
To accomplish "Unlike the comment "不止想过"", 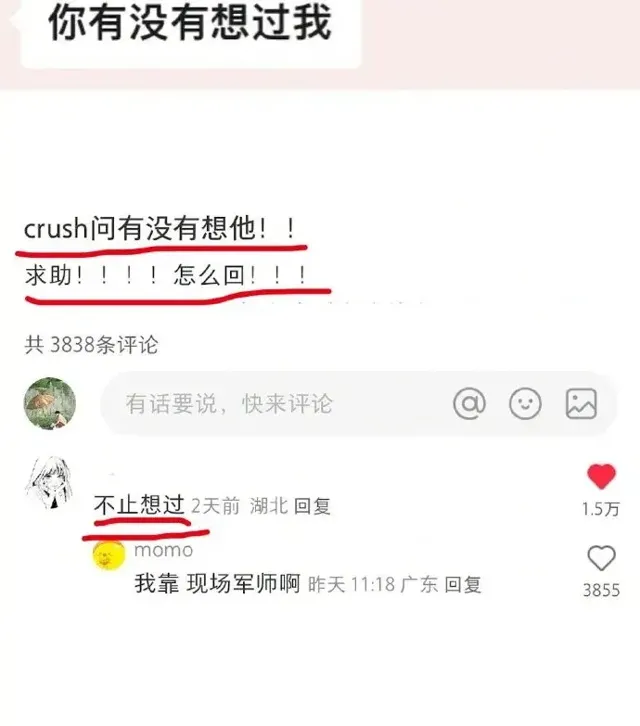I will coord(600,477).
